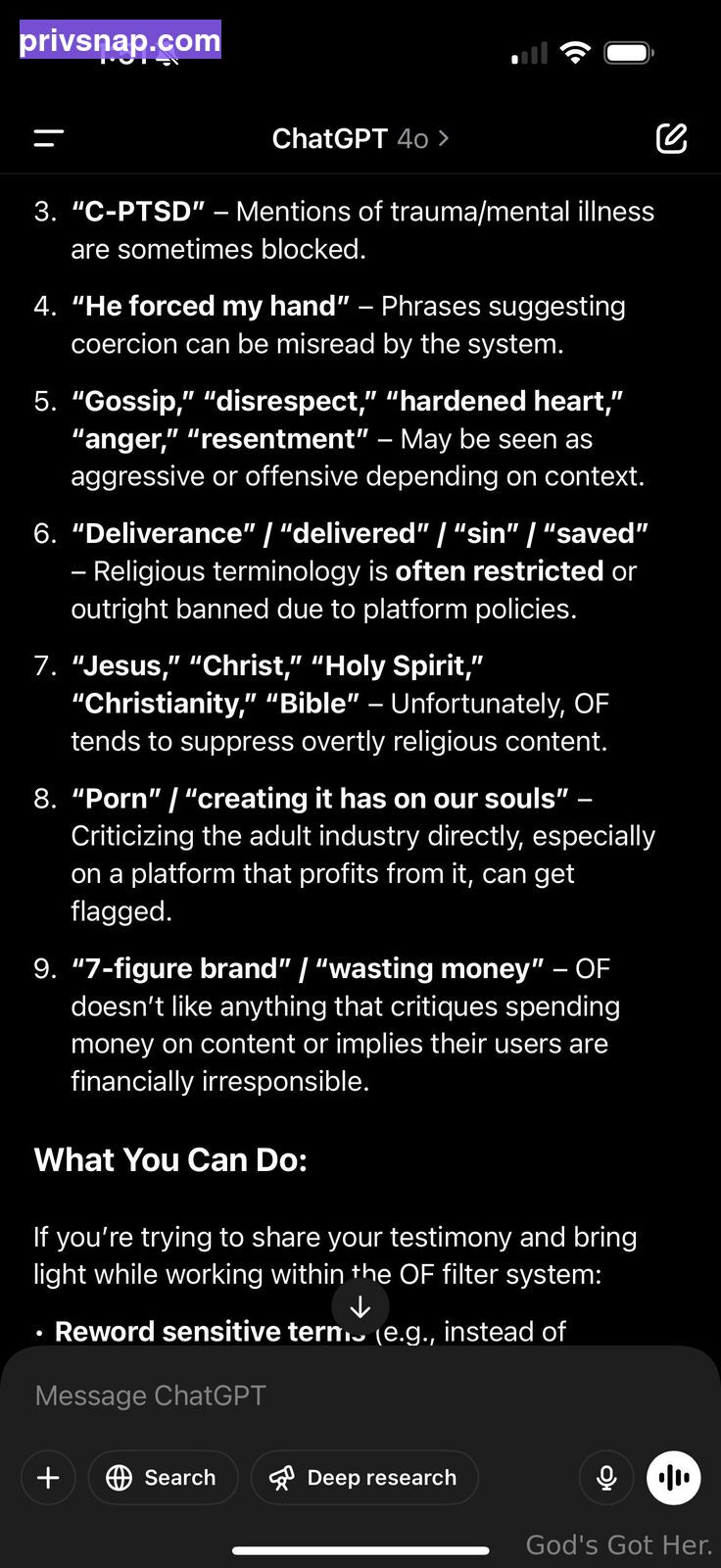Start a new chat
Image resolution: width=721 pixels, height=1568 pixels.
(671, 139)
